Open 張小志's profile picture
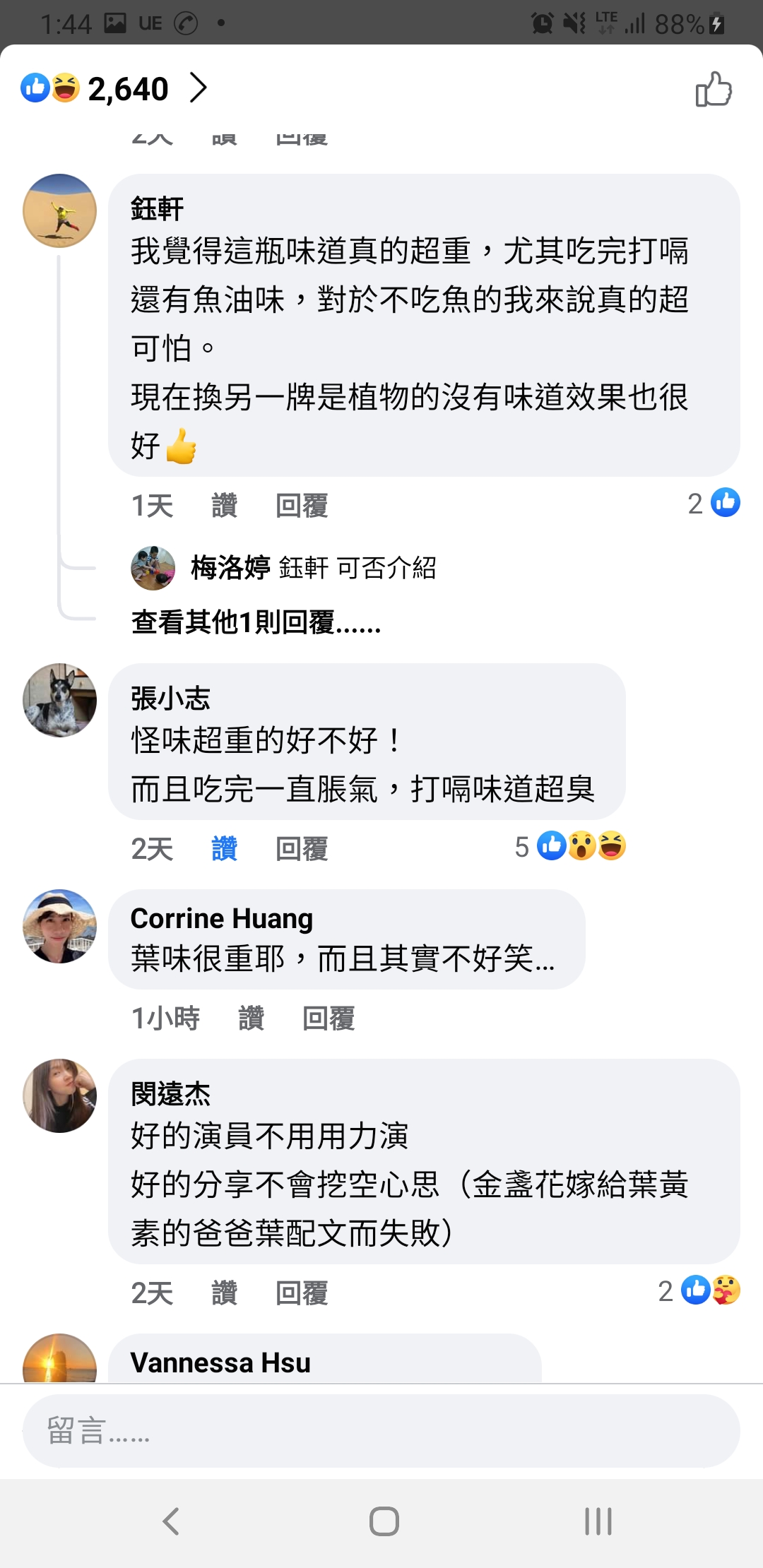 tap(60, 700)
